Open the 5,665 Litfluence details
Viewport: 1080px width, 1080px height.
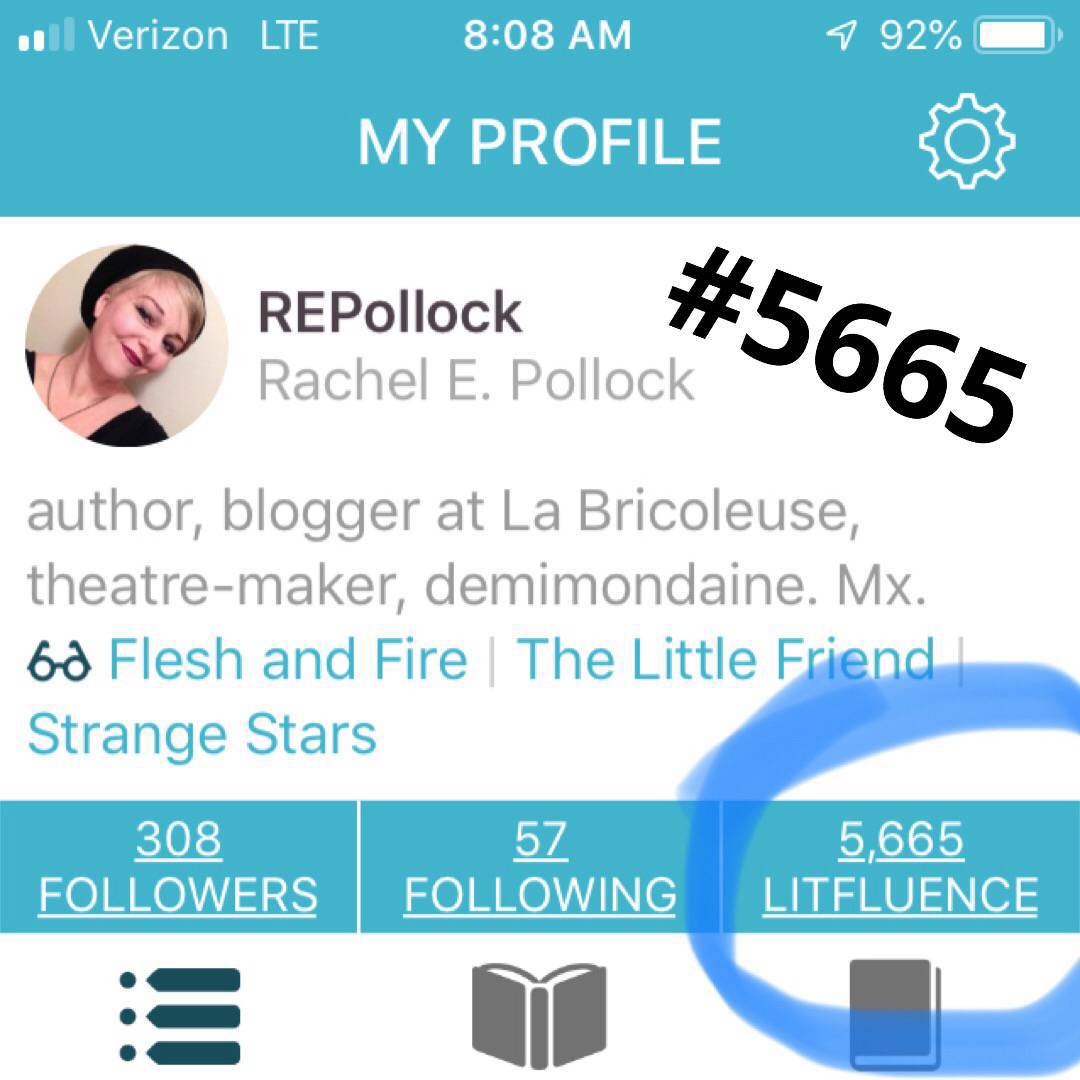click(900, 866)
